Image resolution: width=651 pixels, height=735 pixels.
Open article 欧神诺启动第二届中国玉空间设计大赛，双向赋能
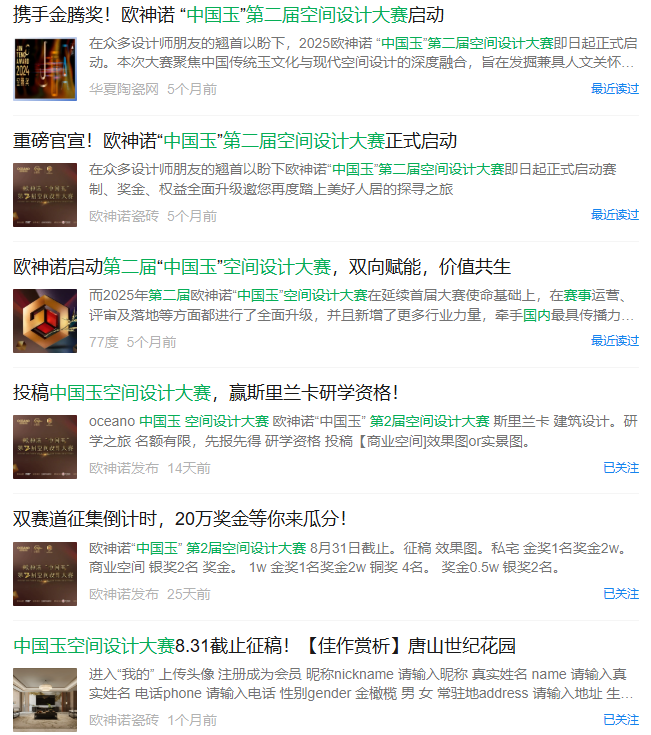click(261, 267)
